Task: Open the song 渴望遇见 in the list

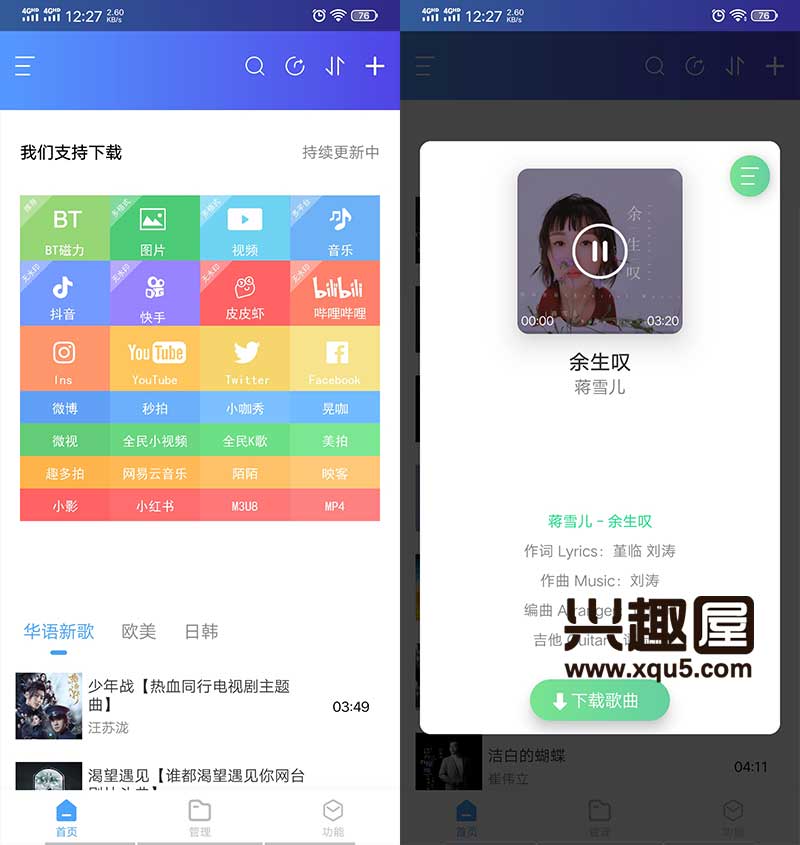Action: point(190,777)
